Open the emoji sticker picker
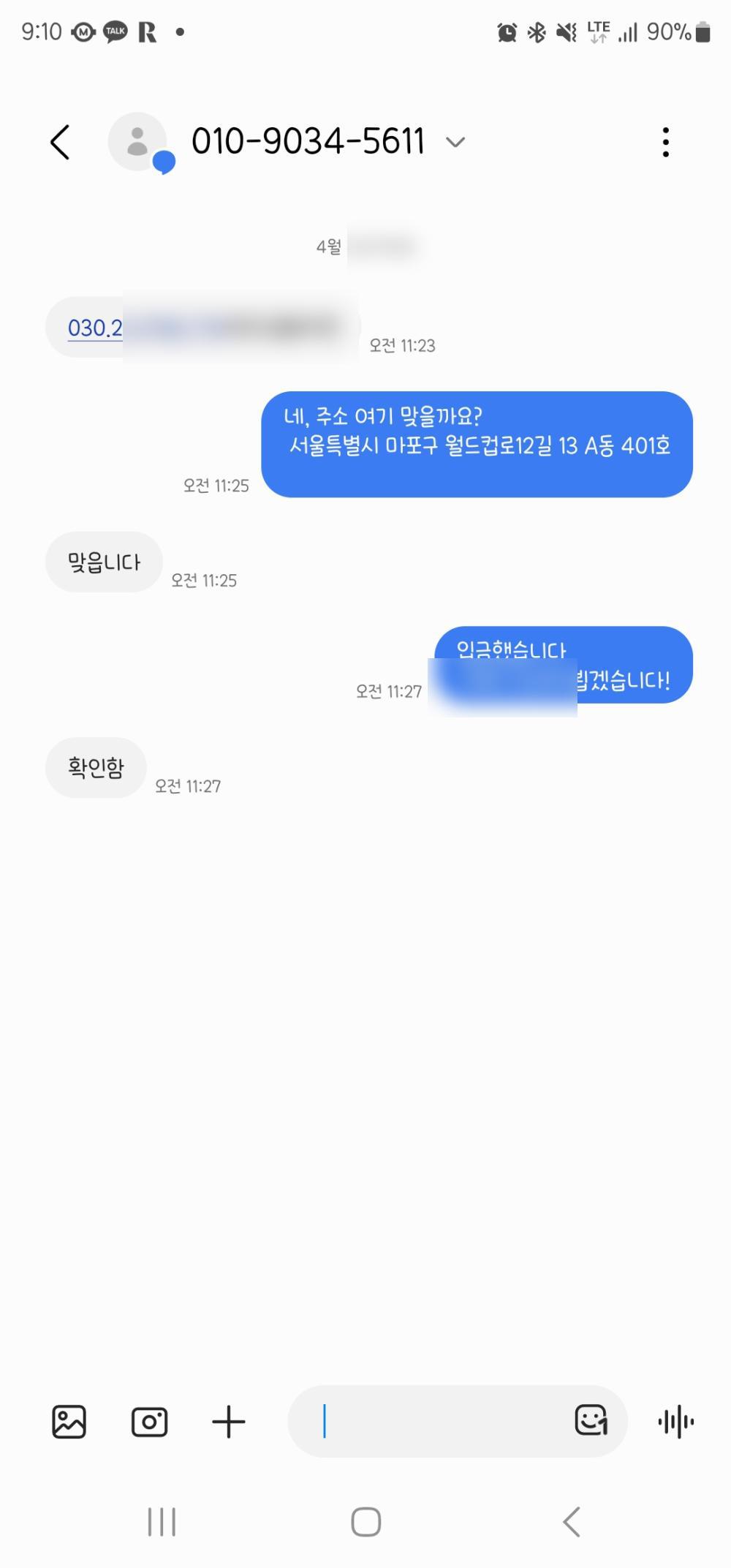Image resolution: width=731 pixels, height=1568 pixels. click(591, 1420)
